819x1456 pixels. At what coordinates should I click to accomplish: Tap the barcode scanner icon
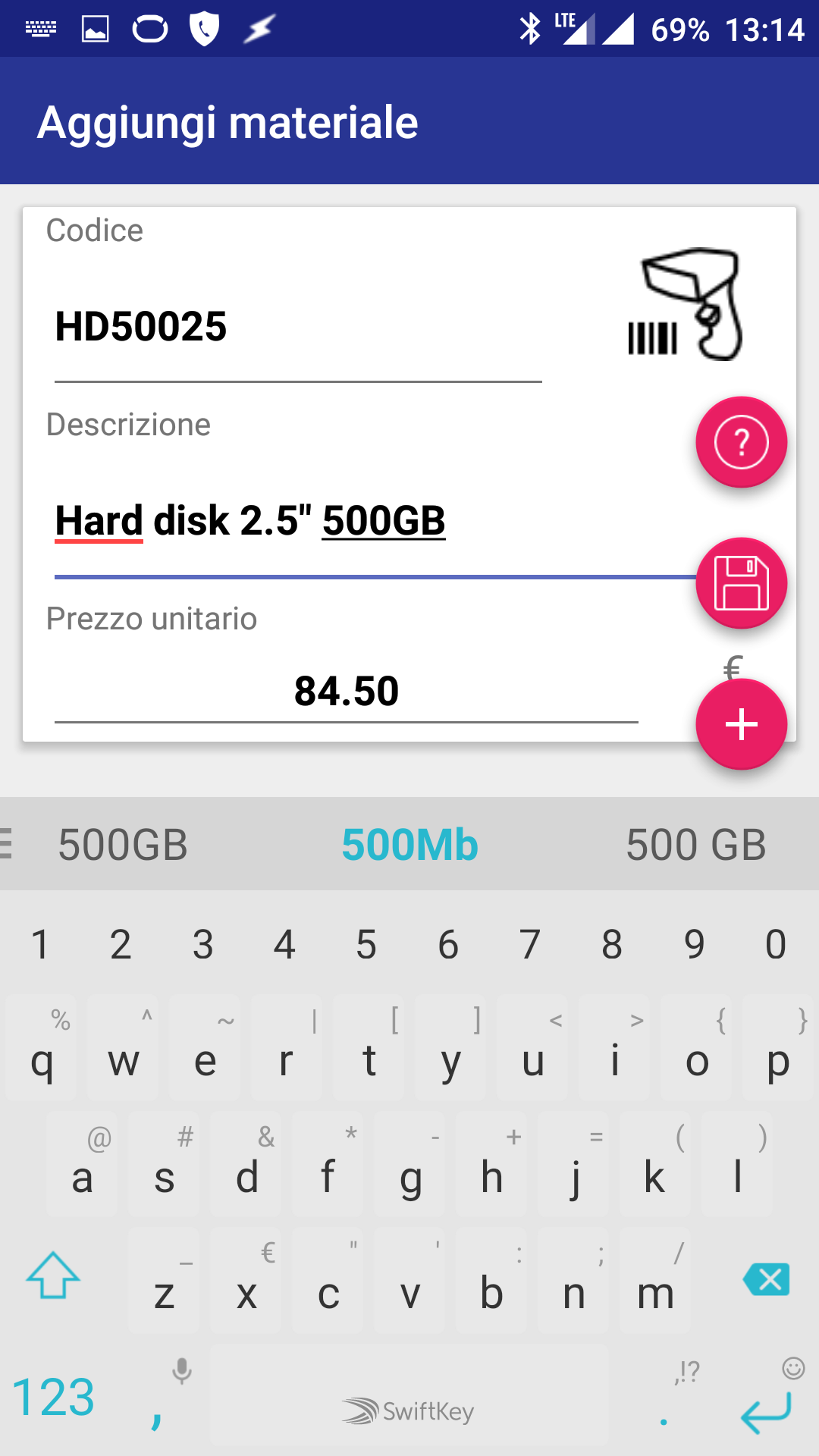click(x=686, y=303)
